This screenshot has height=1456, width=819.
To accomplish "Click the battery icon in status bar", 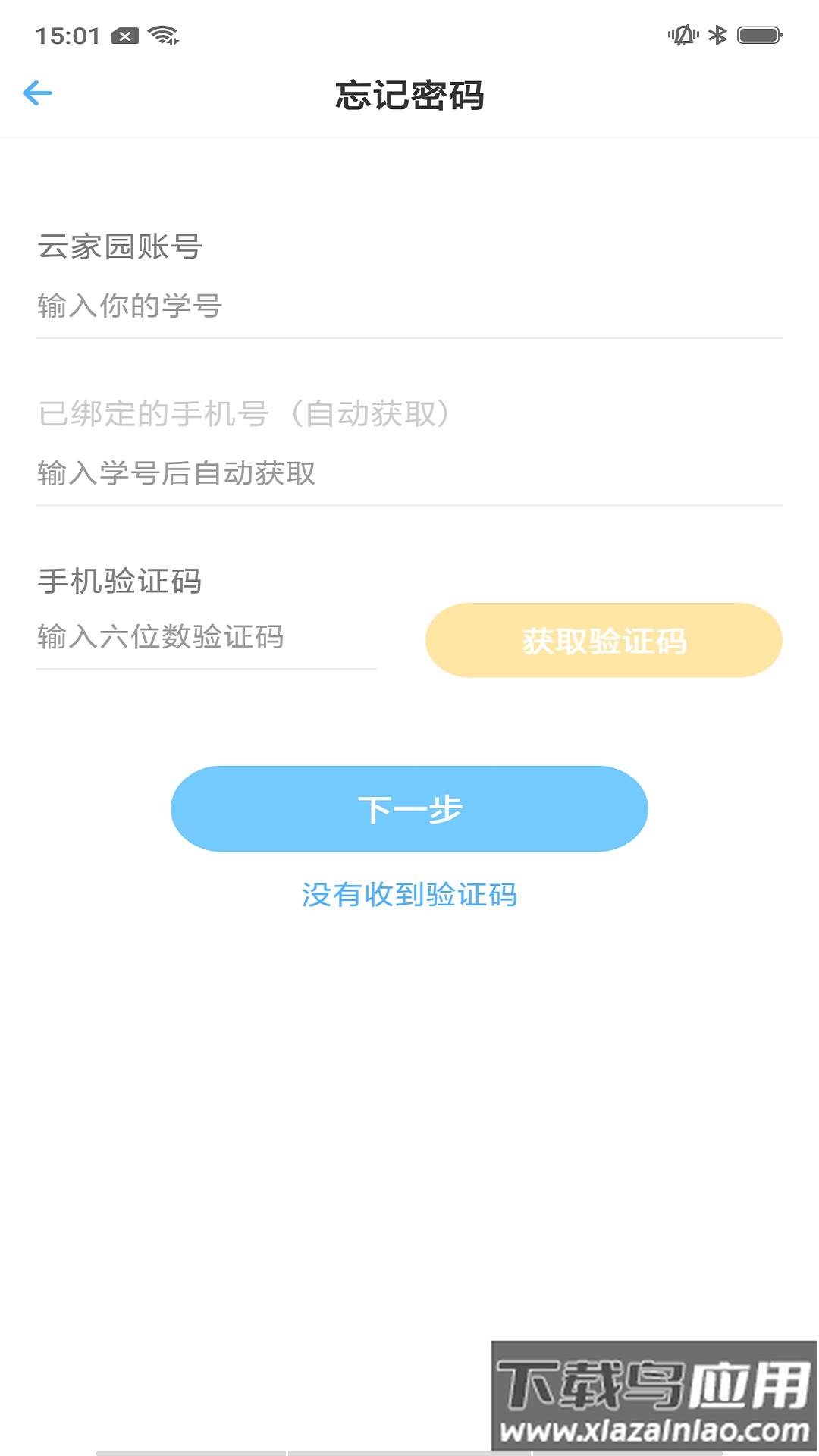I will click(758, 33).
